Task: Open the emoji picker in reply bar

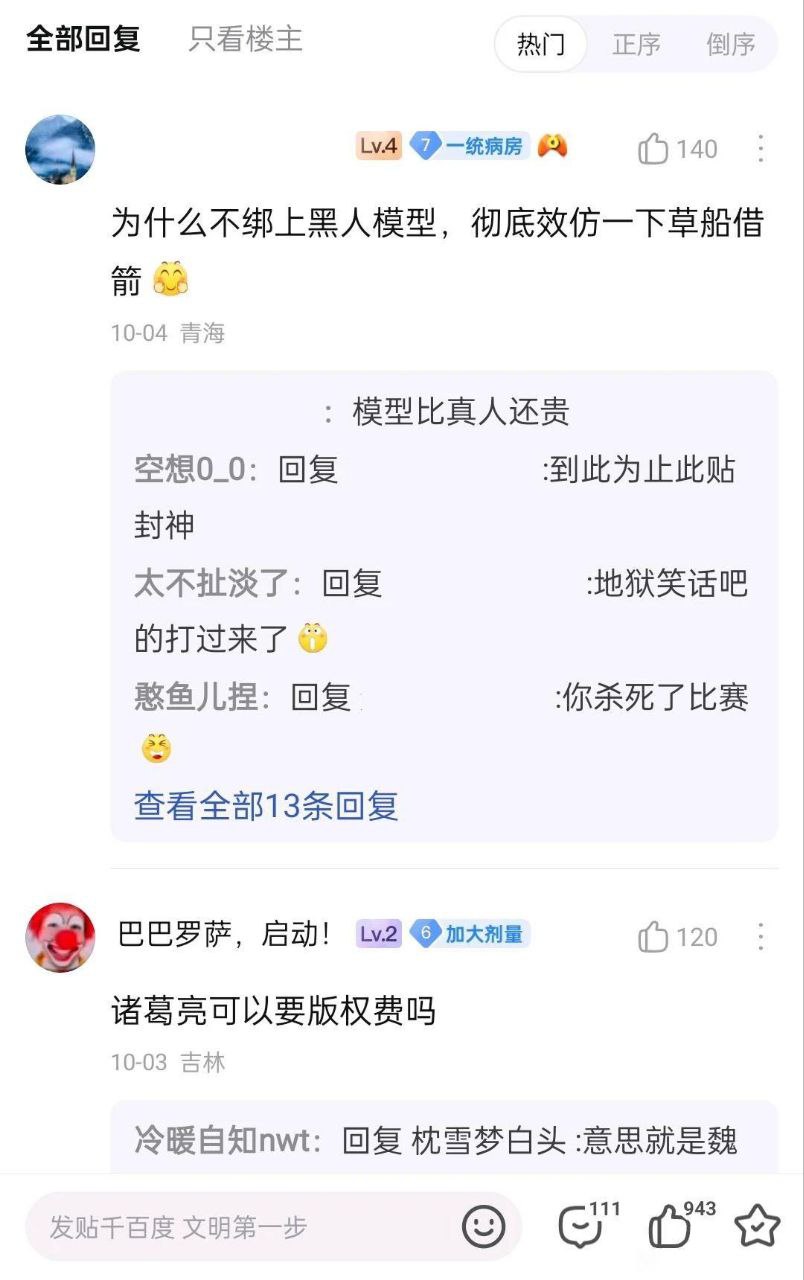Action: coord(484,1226)
